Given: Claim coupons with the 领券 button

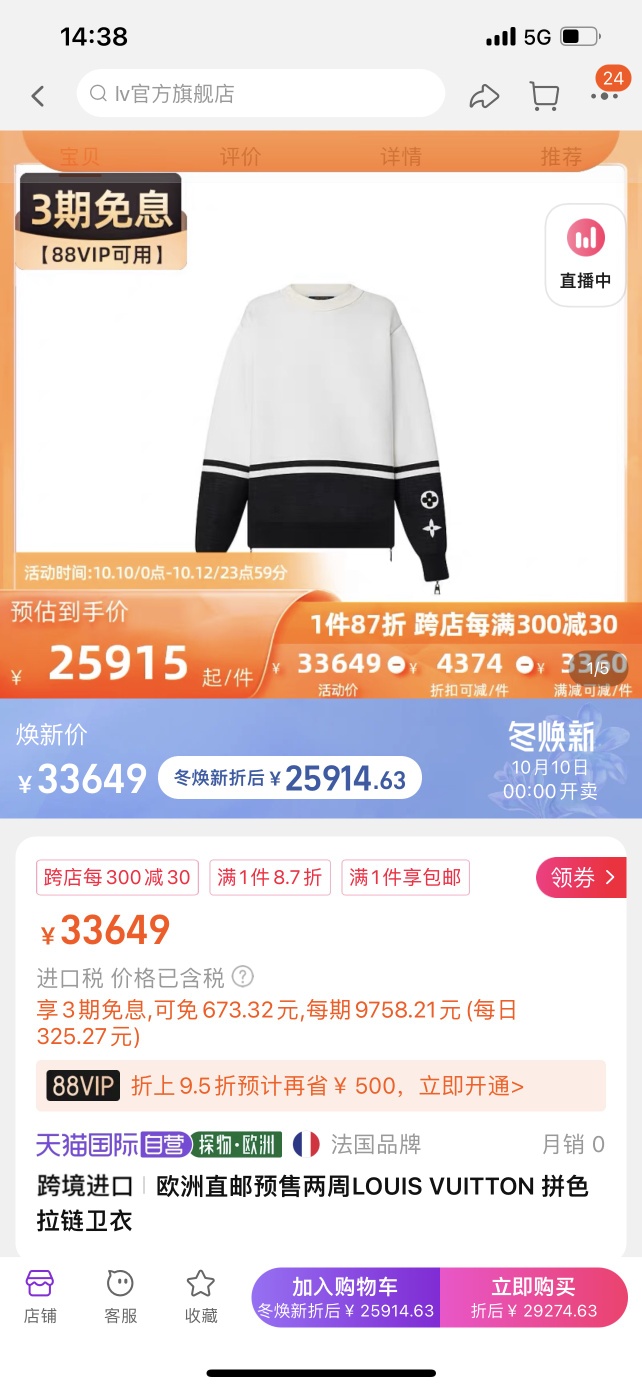Looking at the screenshot, I should [581, 878].
